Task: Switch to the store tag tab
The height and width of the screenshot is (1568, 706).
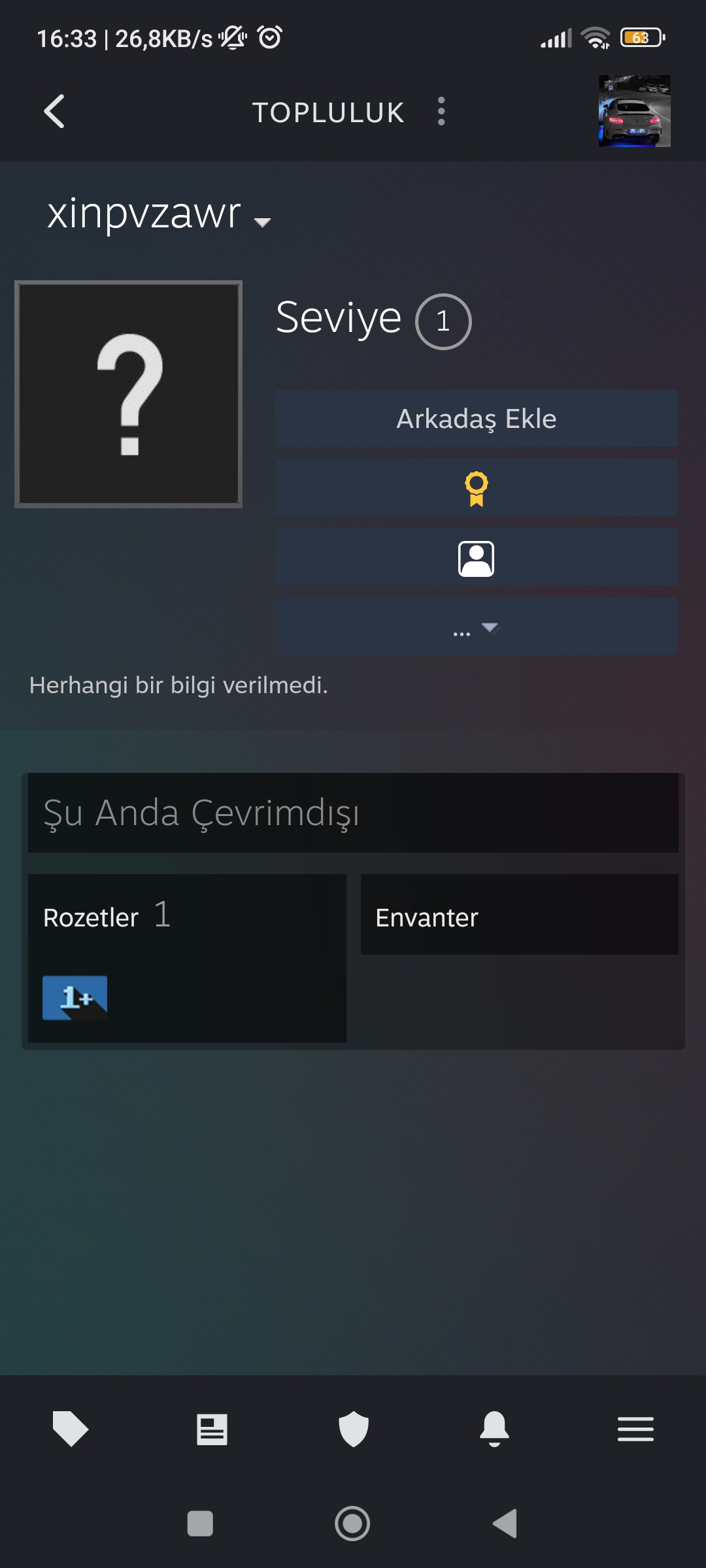Action: (71, 1429)
